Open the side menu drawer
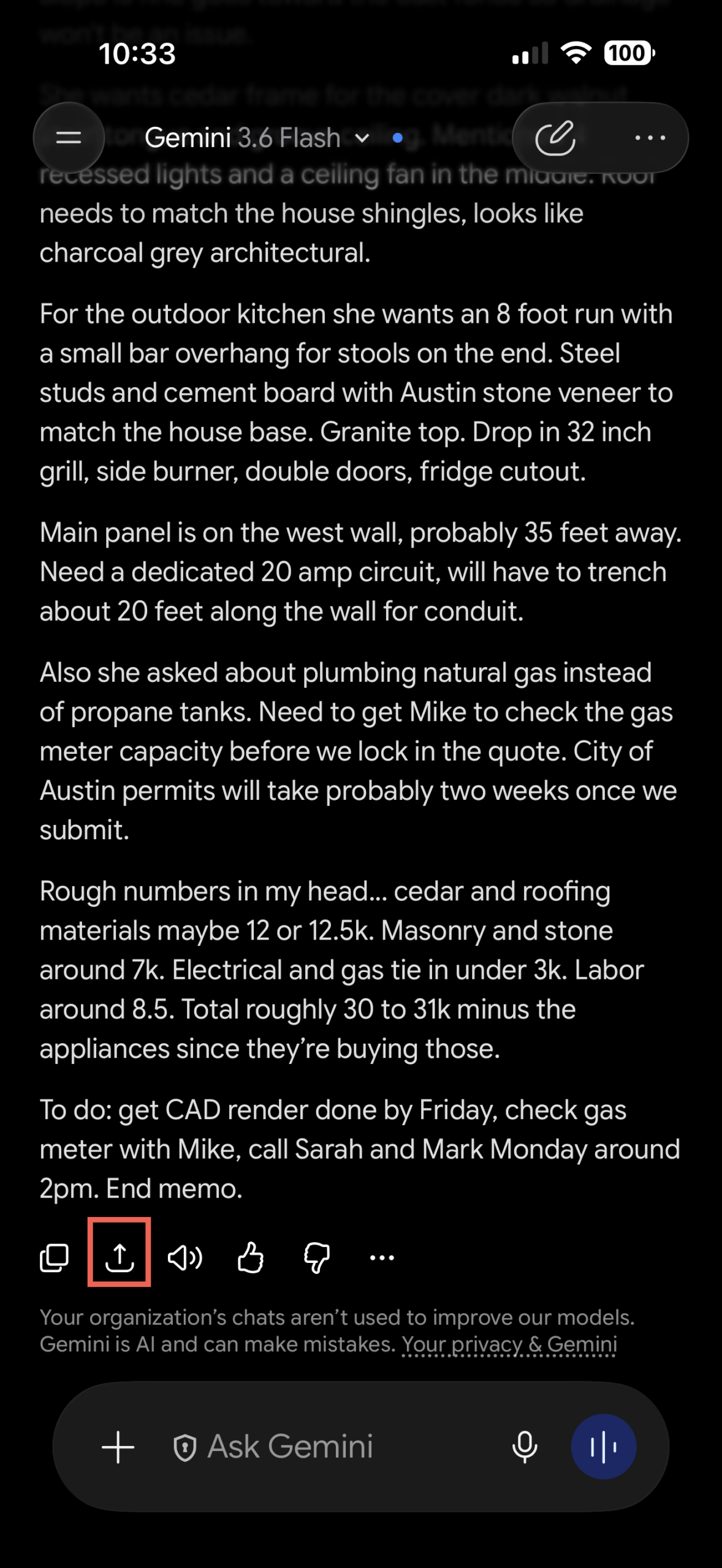 coord(69,137)
